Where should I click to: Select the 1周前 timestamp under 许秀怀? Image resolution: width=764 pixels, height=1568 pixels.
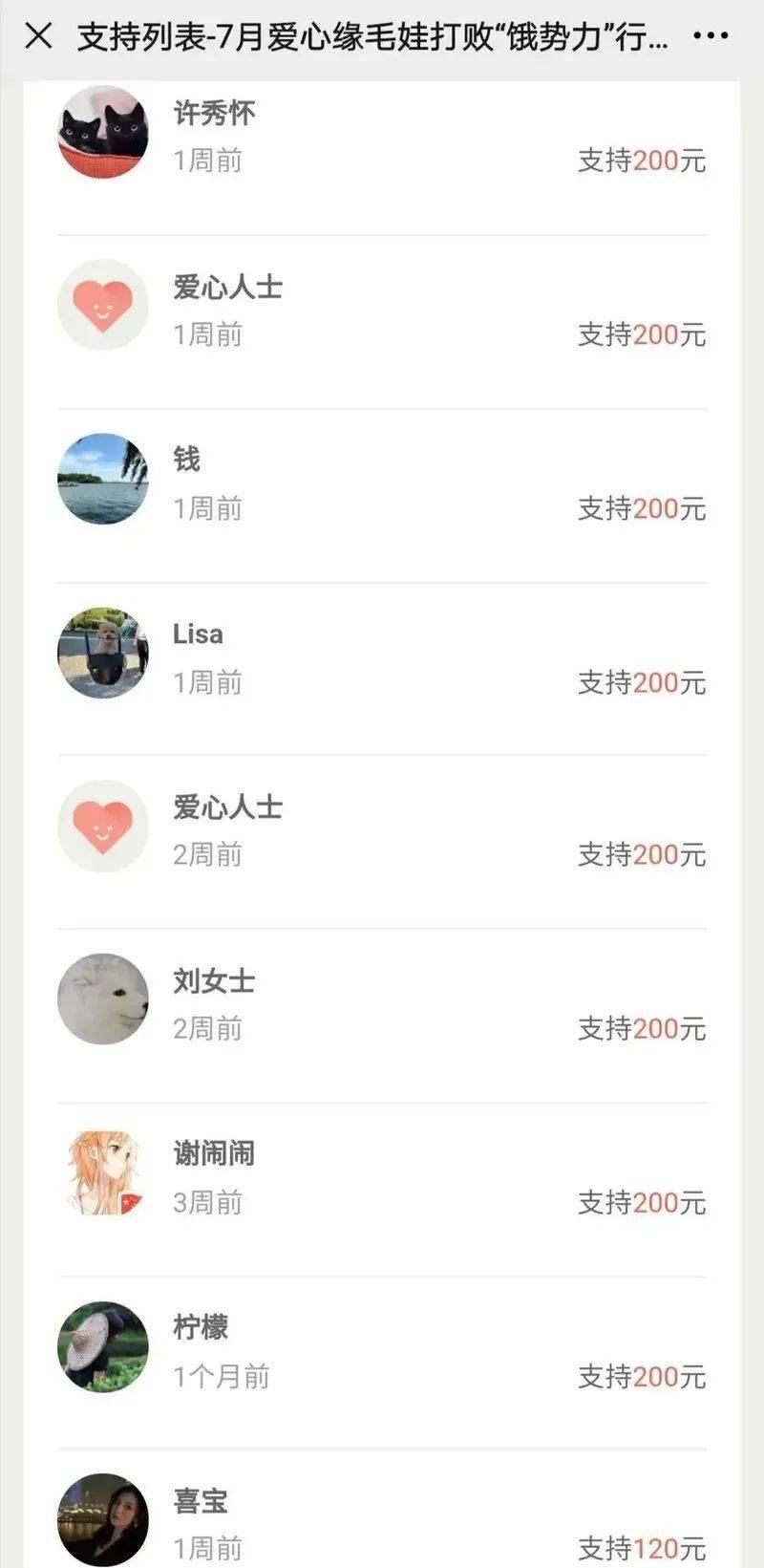(x=208, y=161)
